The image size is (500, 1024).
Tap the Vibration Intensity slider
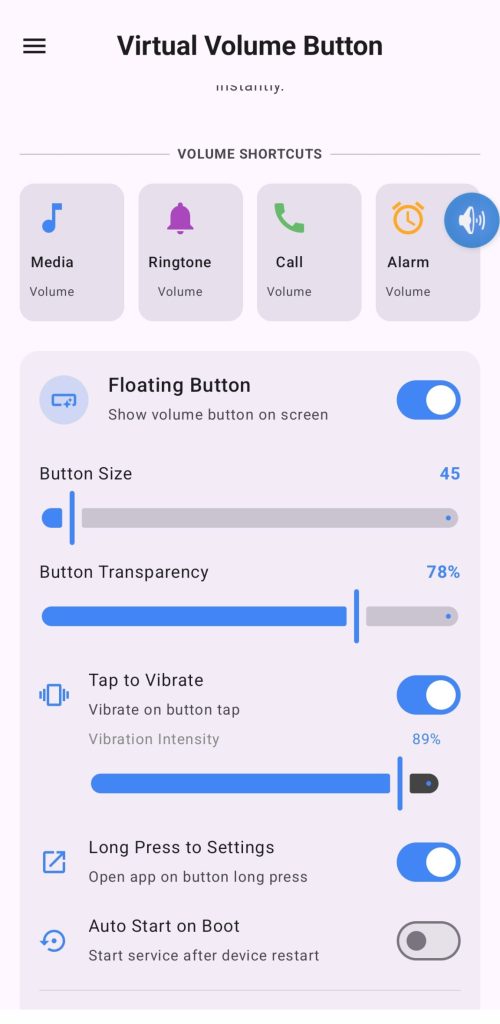pyautogui.click(x=264, y=783)
